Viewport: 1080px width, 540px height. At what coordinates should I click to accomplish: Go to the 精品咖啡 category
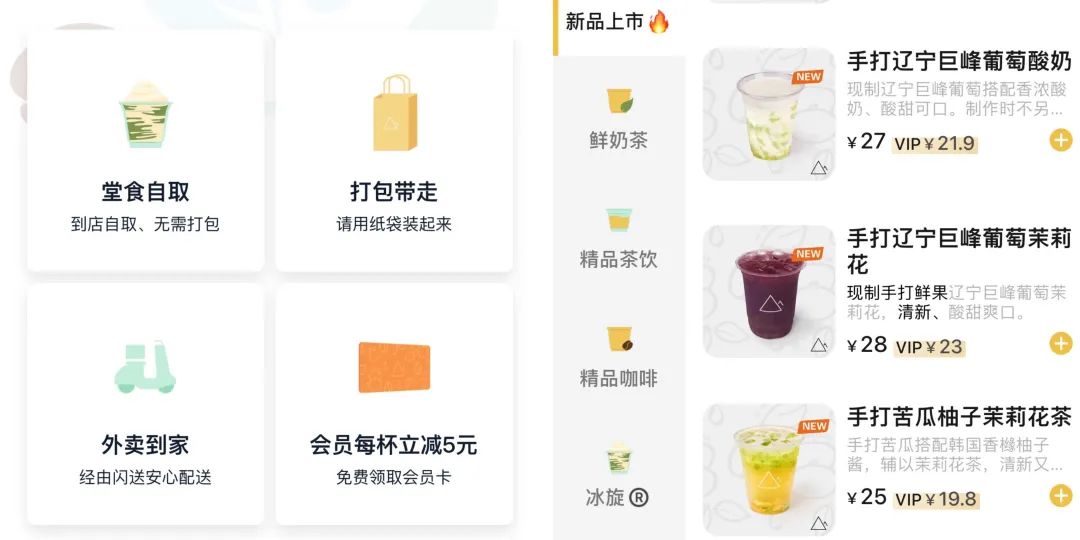click(x=618, y=356)
